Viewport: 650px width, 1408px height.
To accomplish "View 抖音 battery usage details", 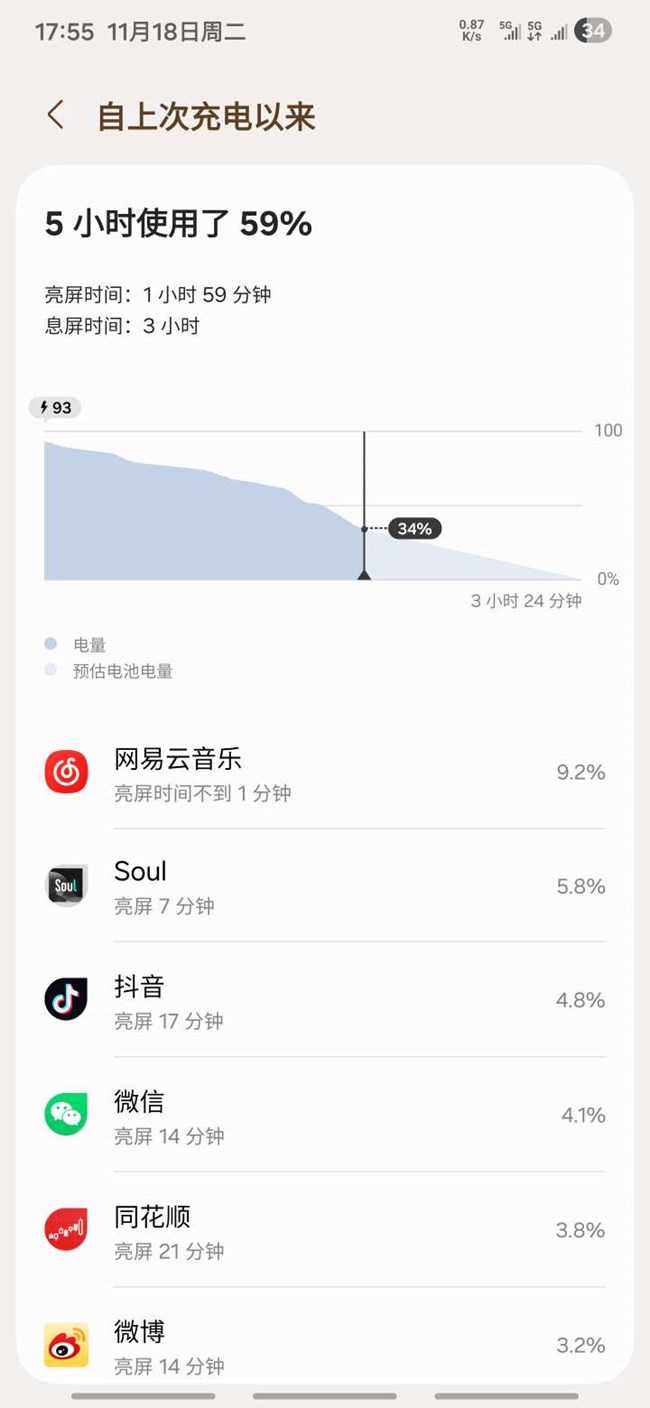I will point(324,1001).
